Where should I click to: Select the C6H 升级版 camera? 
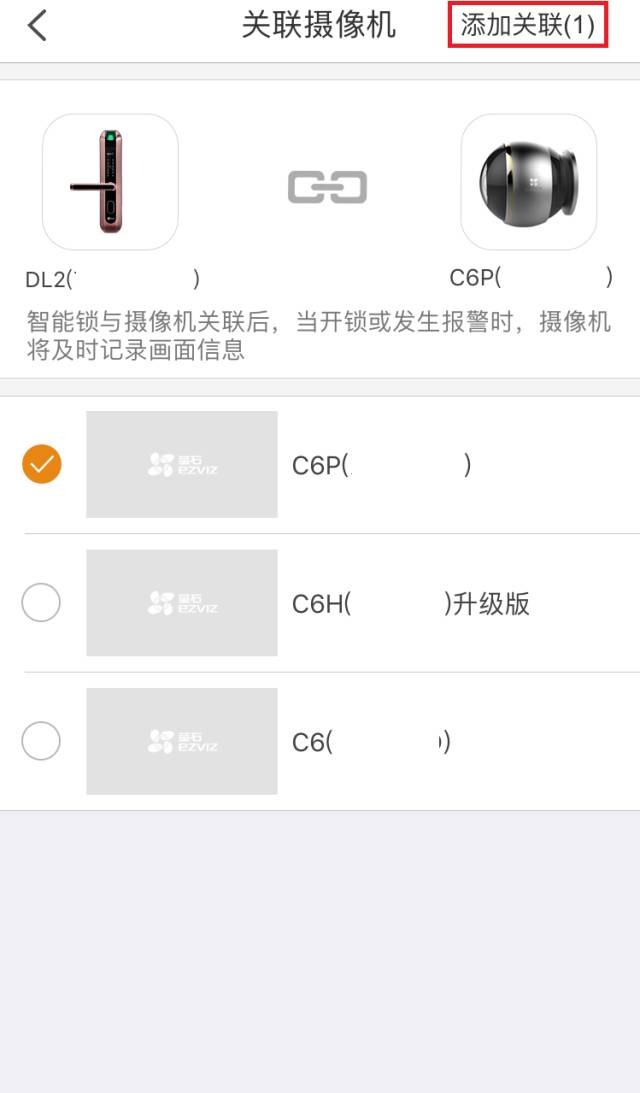tap(41, 603)
